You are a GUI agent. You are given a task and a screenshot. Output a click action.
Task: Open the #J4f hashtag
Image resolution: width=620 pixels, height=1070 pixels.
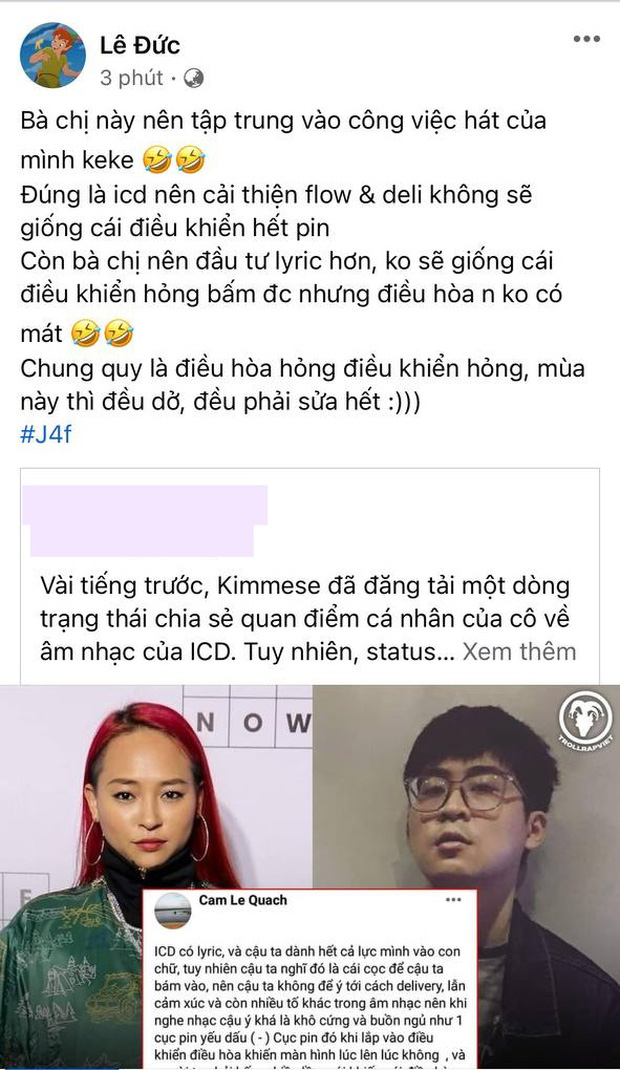pos(48,435)
